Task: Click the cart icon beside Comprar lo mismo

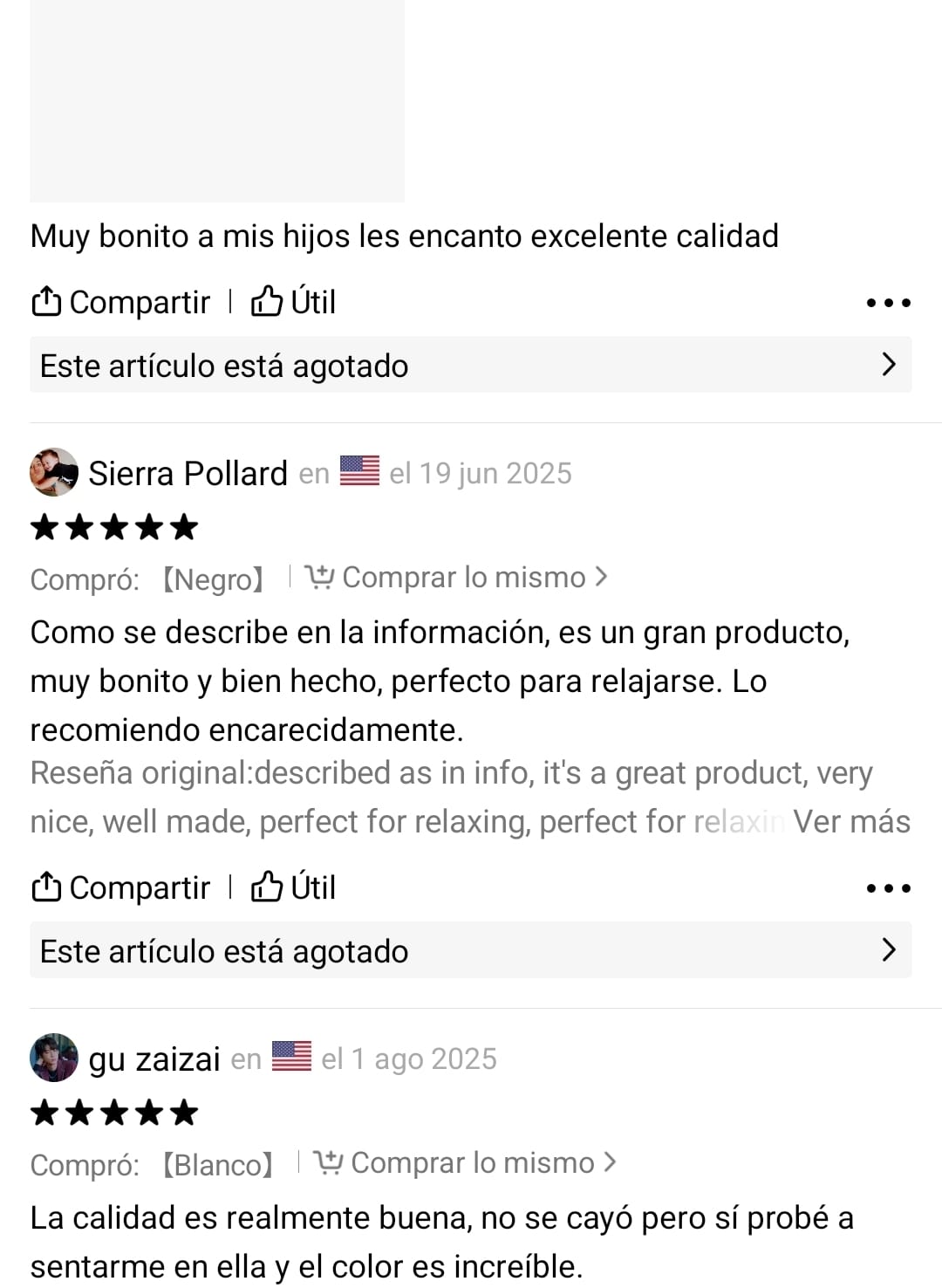Action: [320, 576]
